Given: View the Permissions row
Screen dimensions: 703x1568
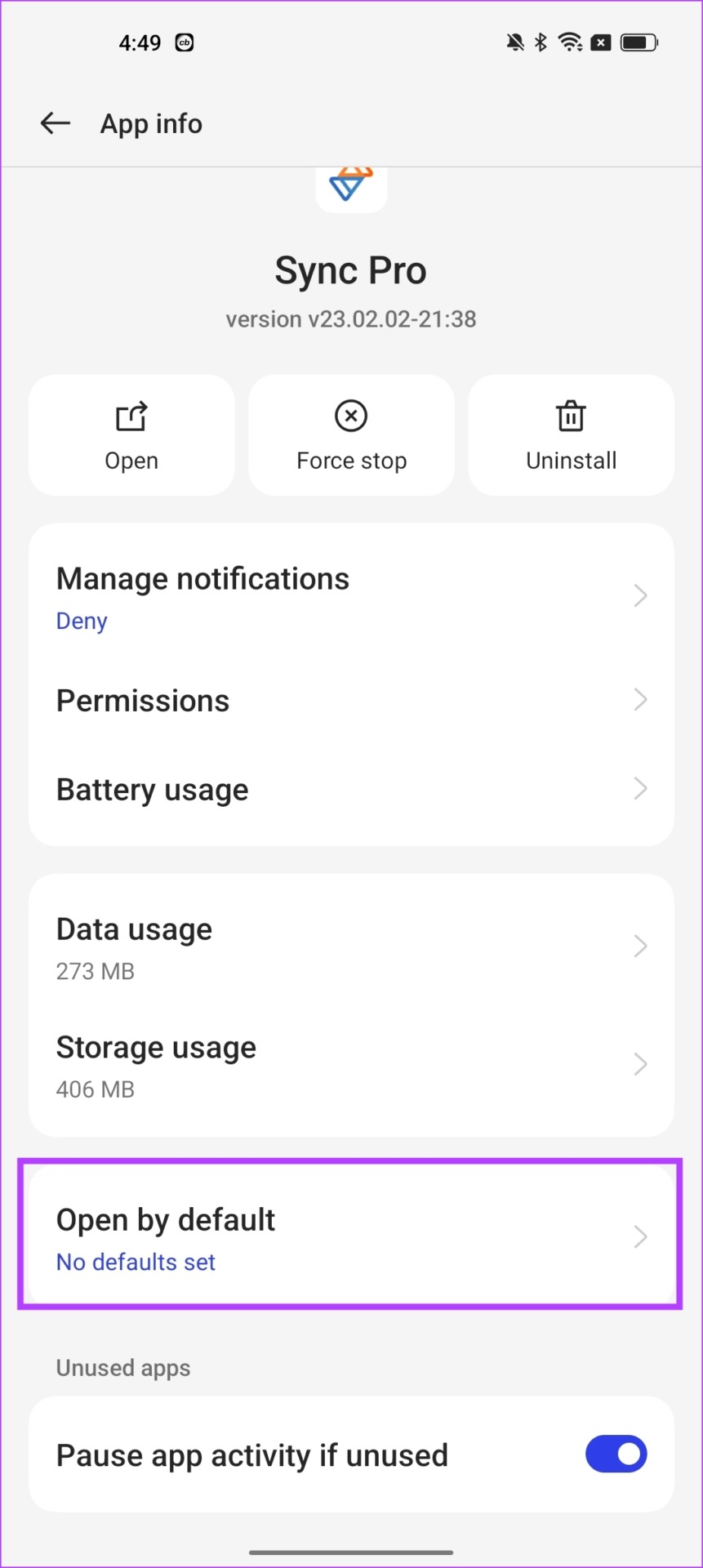Looking at the screenshot, I should (x=351, y=701).
